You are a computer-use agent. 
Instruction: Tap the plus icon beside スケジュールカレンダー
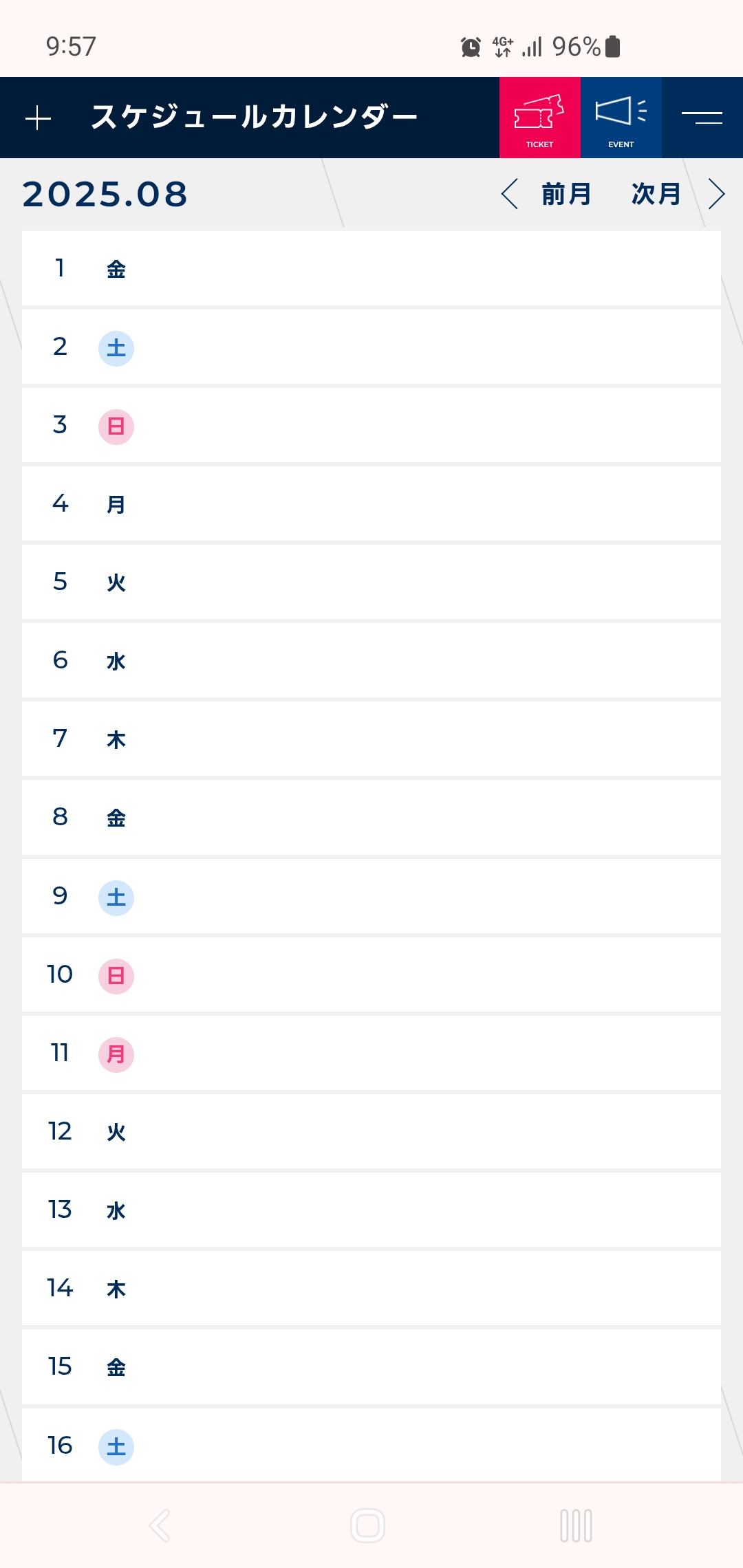[39, 118]
